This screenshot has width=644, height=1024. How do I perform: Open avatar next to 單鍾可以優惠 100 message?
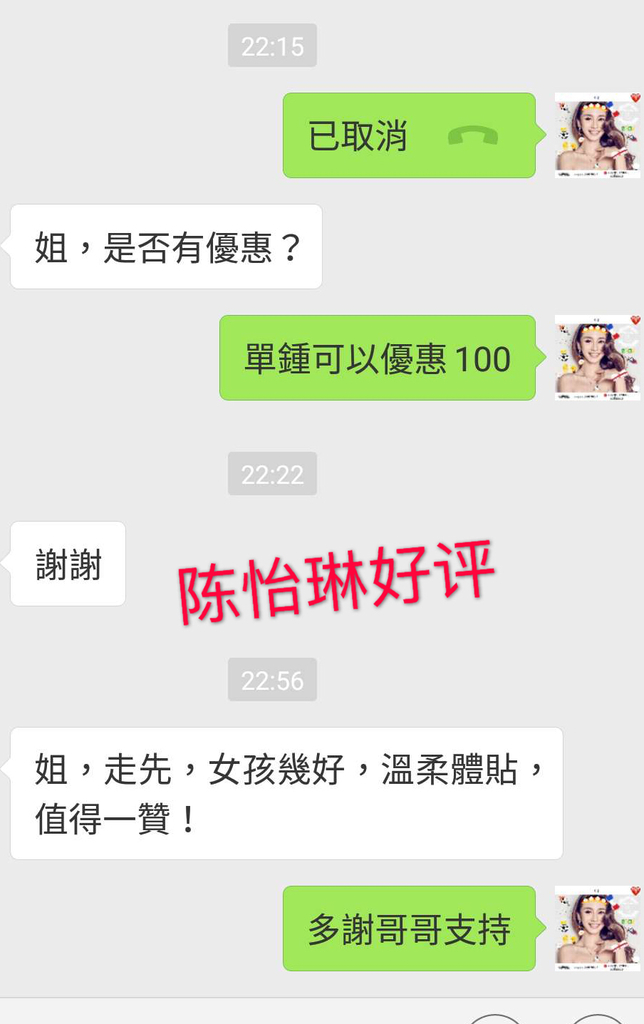pyautogui.click(x=597, y=358)
